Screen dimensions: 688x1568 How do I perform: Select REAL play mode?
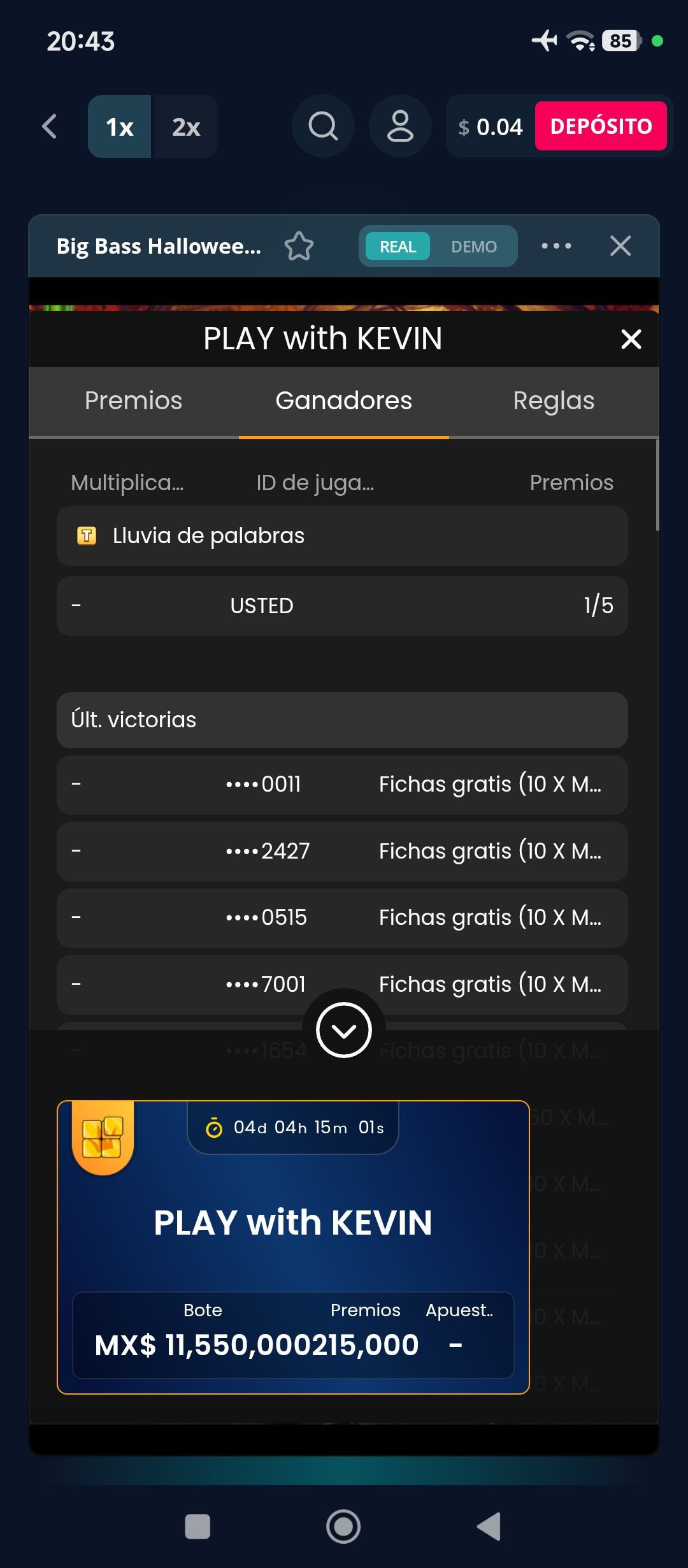398,247
